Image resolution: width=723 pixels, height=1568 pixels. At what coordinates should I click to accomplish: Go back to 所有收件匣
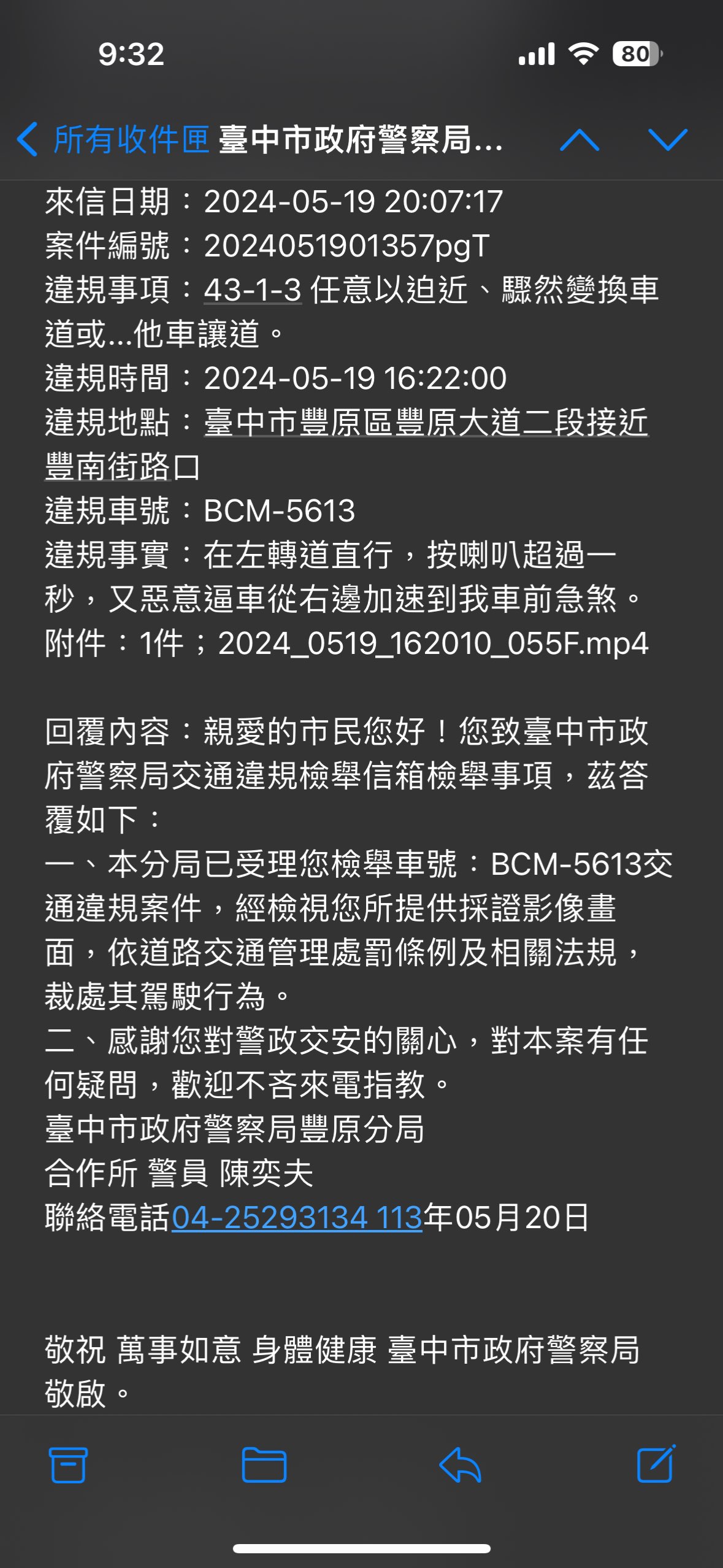click(x=113, y=139)
